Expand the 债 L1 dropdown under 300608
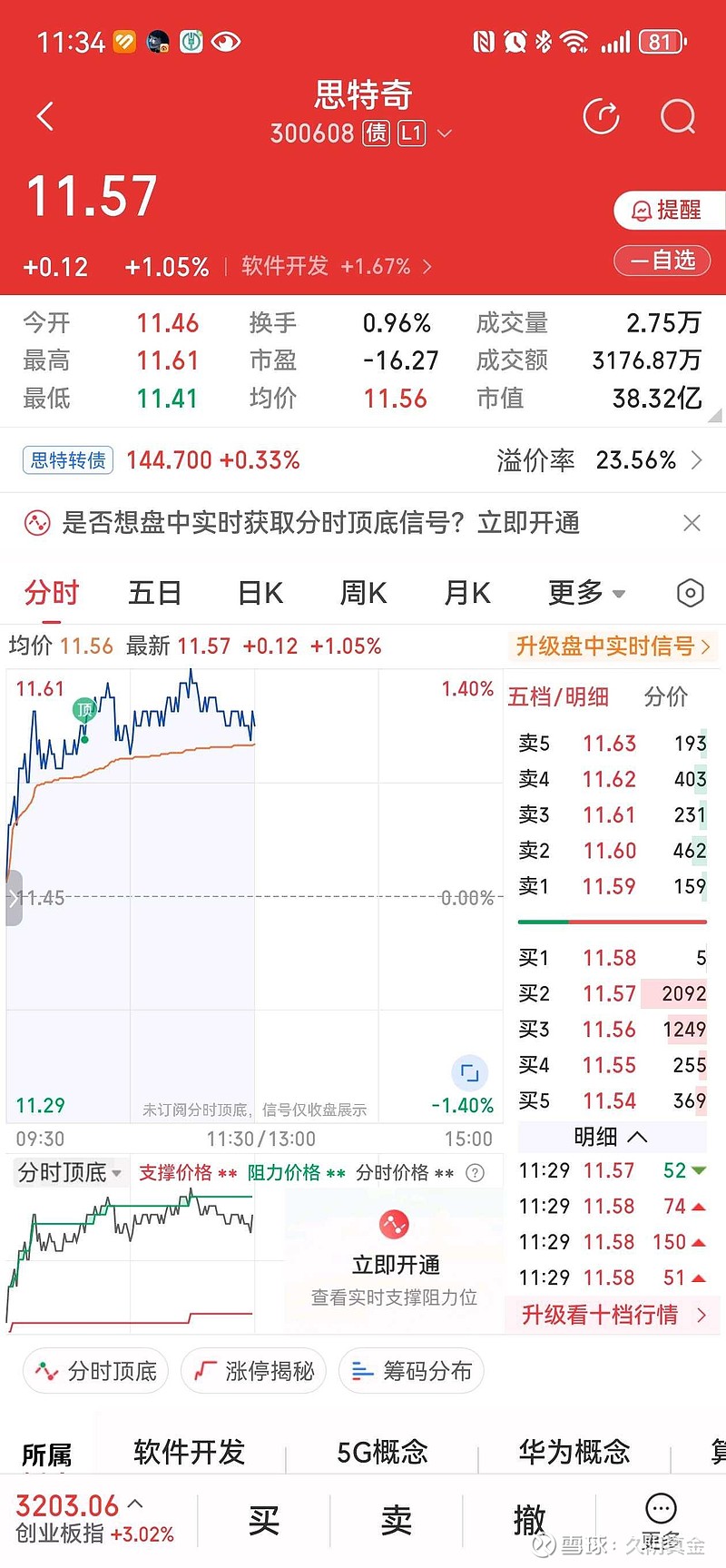 (444, 133)
